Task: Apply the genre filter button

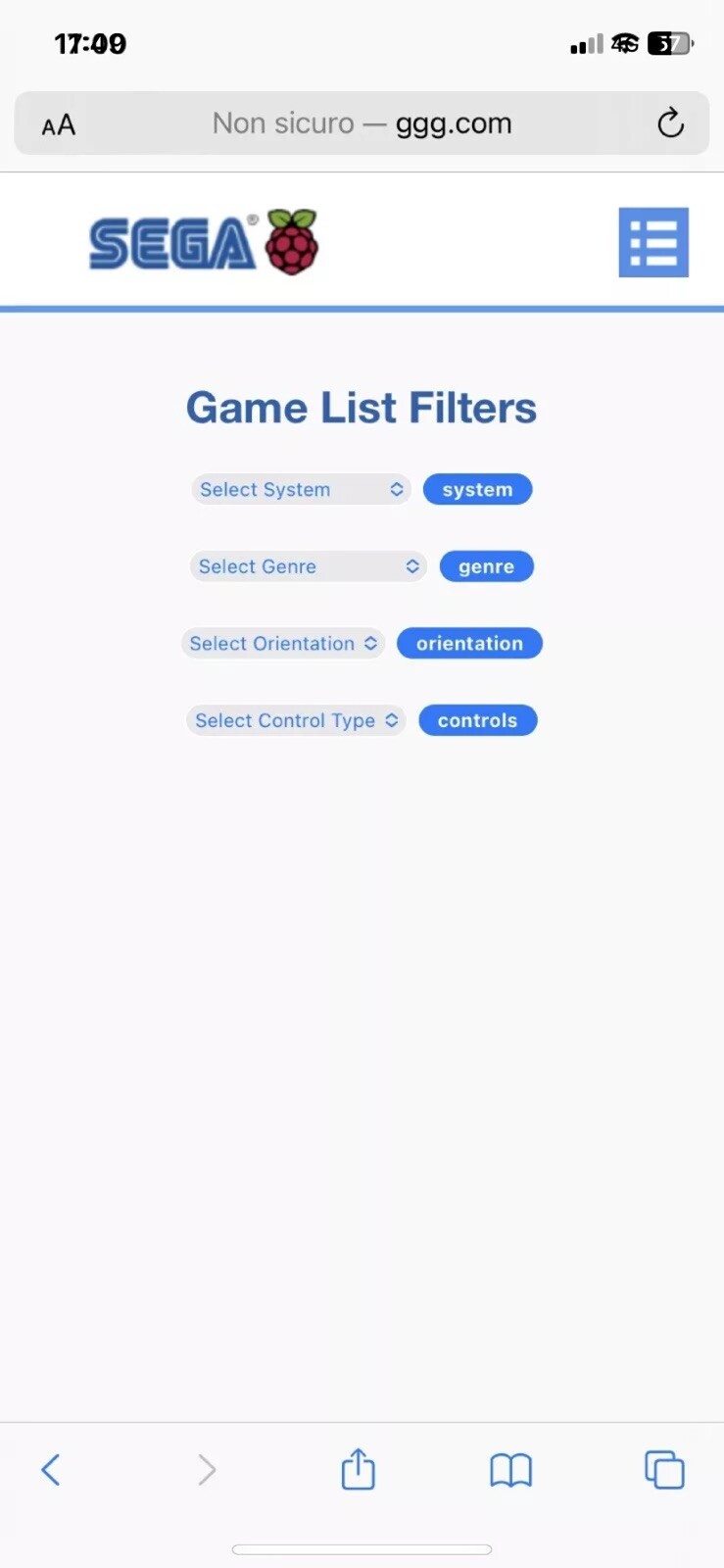Action: (486, 566)
